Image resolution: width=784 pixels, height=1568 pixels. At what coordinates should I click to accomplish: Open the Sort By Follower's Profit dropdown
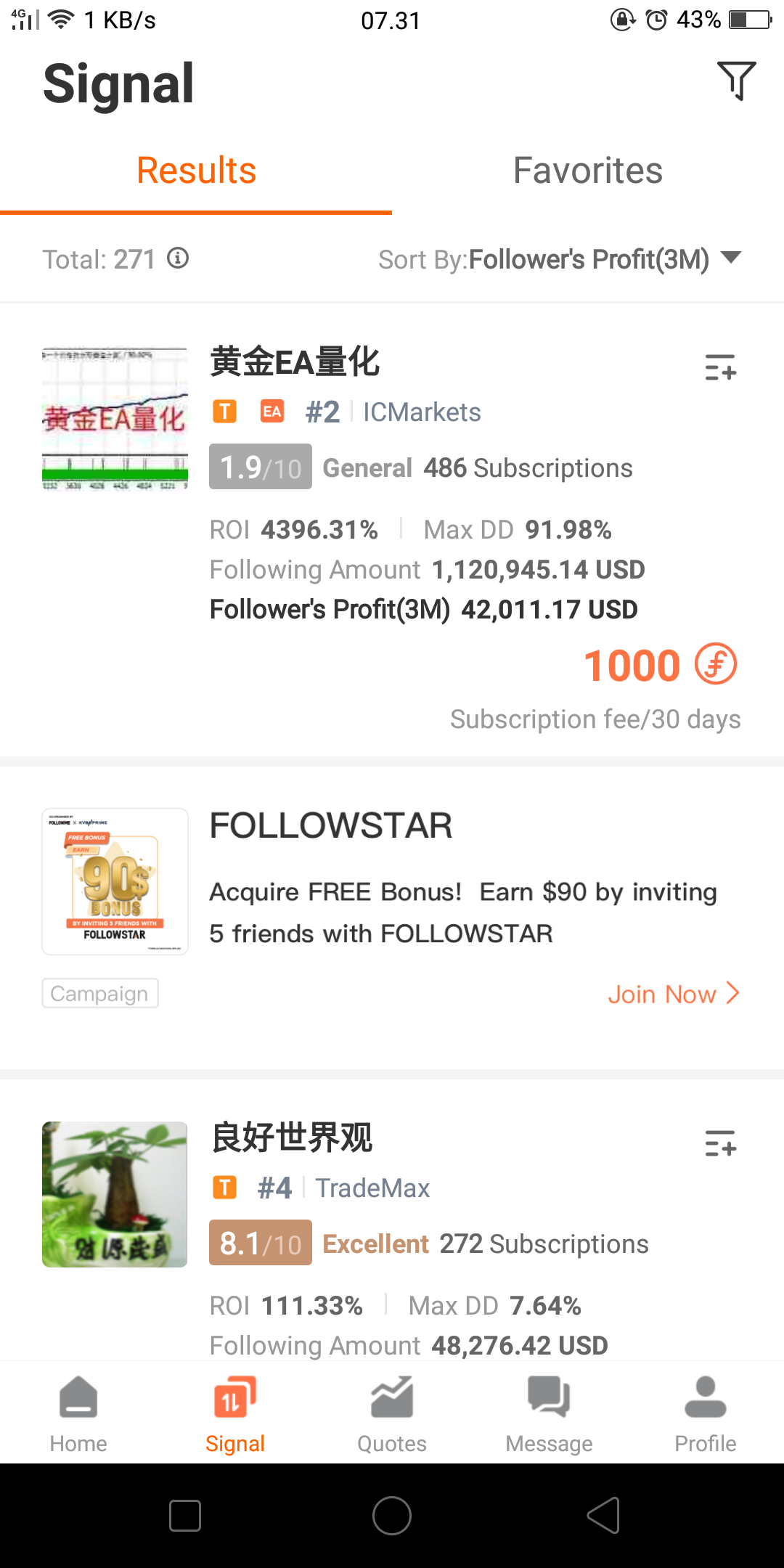(x=560, y=259)
